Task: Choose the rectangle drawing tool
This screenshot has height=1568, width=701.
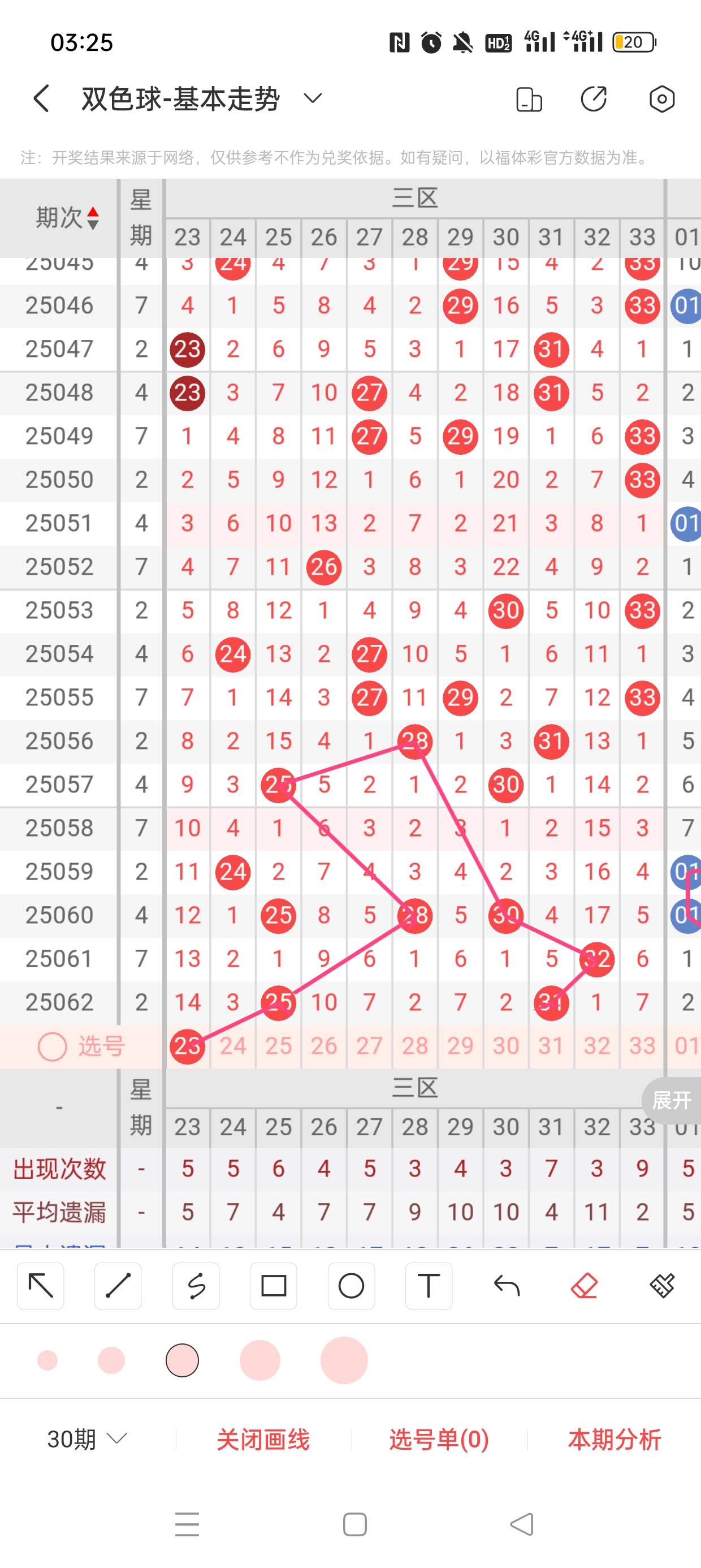Action: 273,1286
